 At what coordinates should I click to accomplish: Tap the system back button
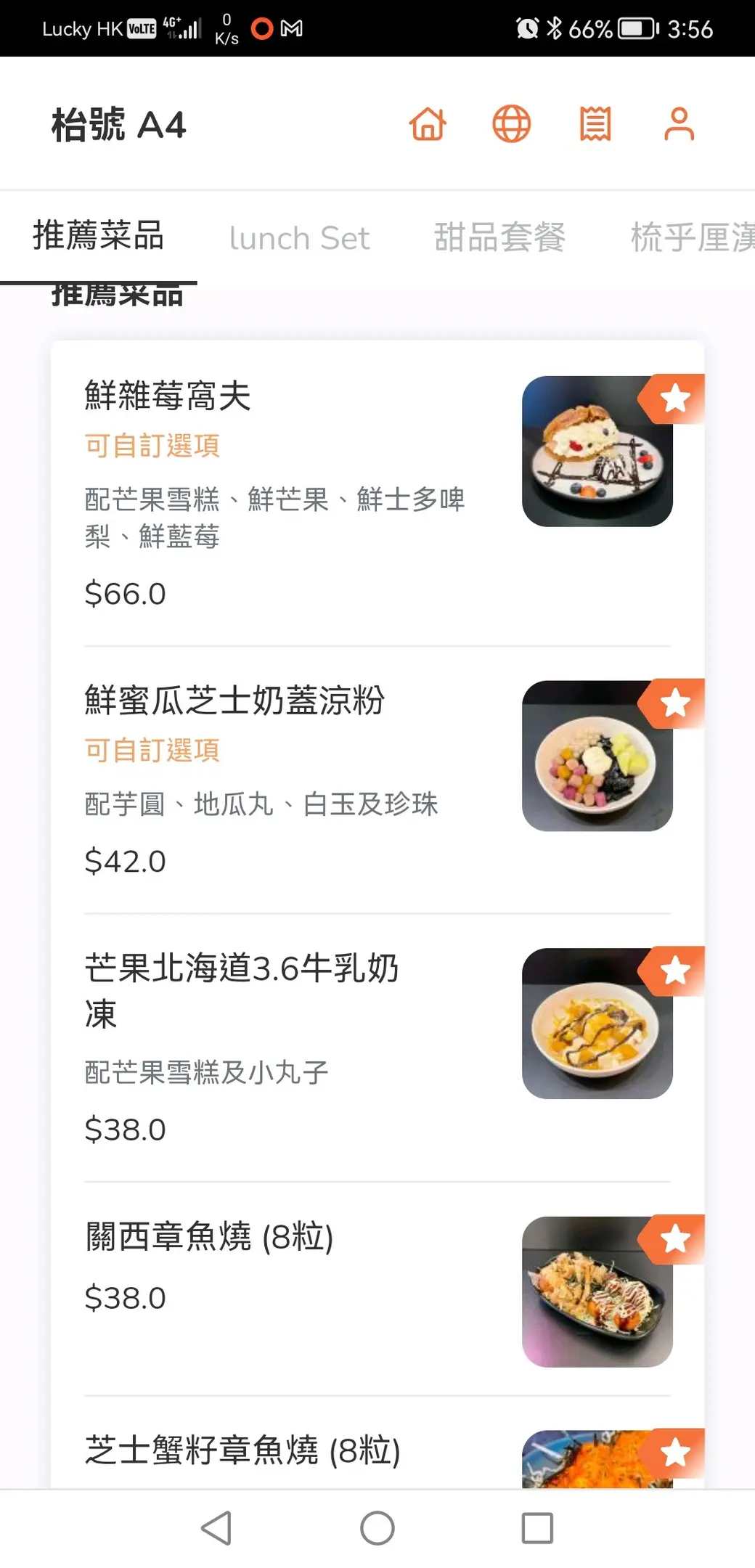(216, 1528)
